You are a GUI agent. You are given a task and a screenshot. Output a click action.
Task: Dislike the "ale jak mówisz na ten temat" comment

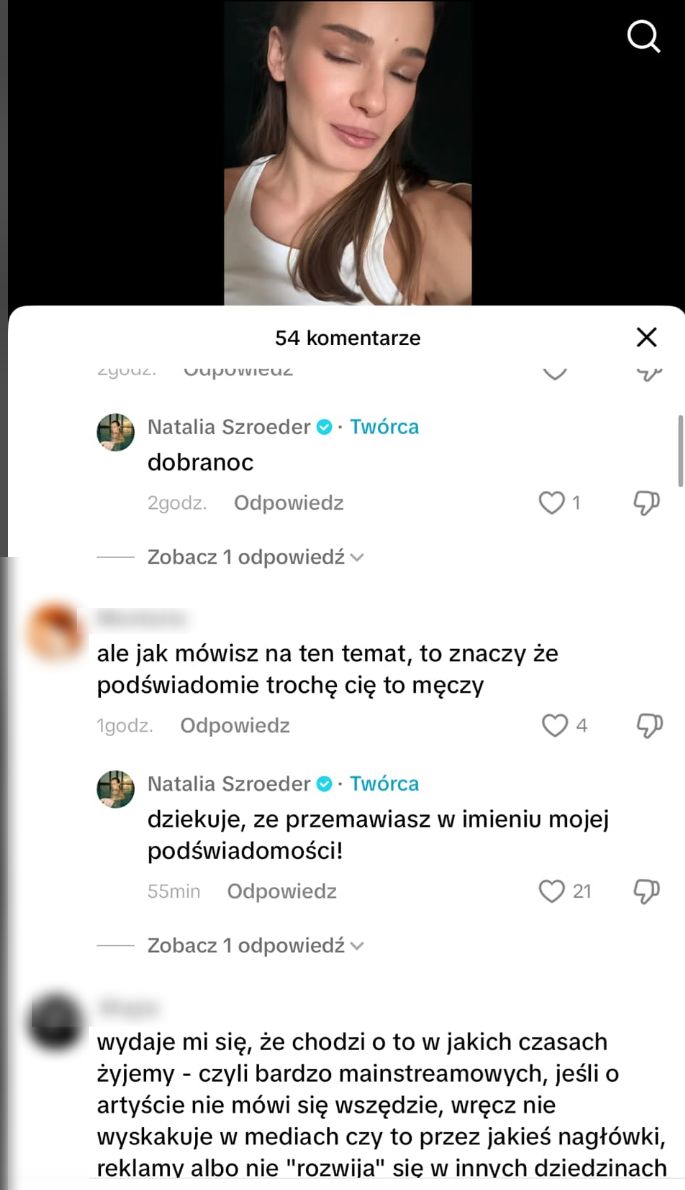point(650,726)
